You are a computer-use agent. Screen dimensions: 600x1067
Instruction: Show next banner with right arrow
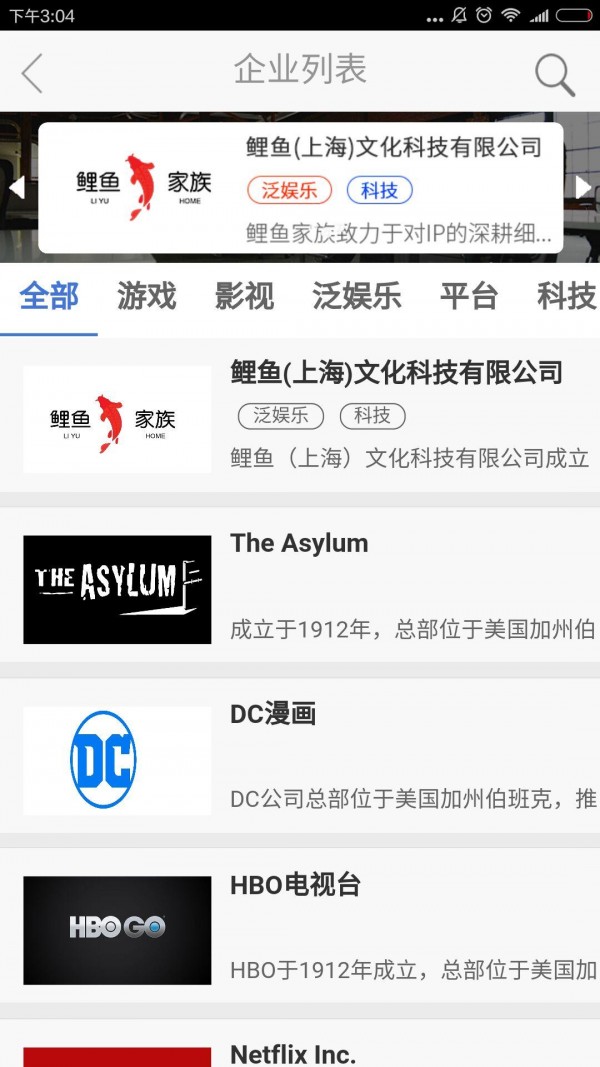(x=583, y=187)
